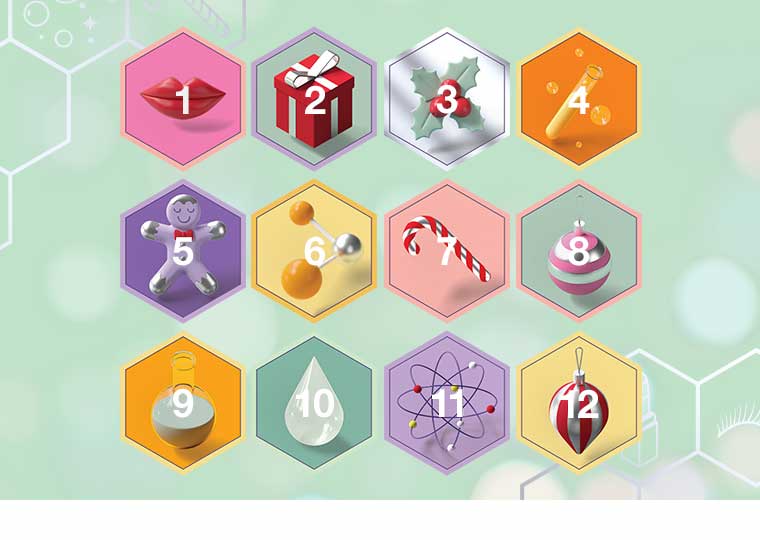760x540 pixels.
Task: Open day 1 tile with red lips
Action: point(183,99)
